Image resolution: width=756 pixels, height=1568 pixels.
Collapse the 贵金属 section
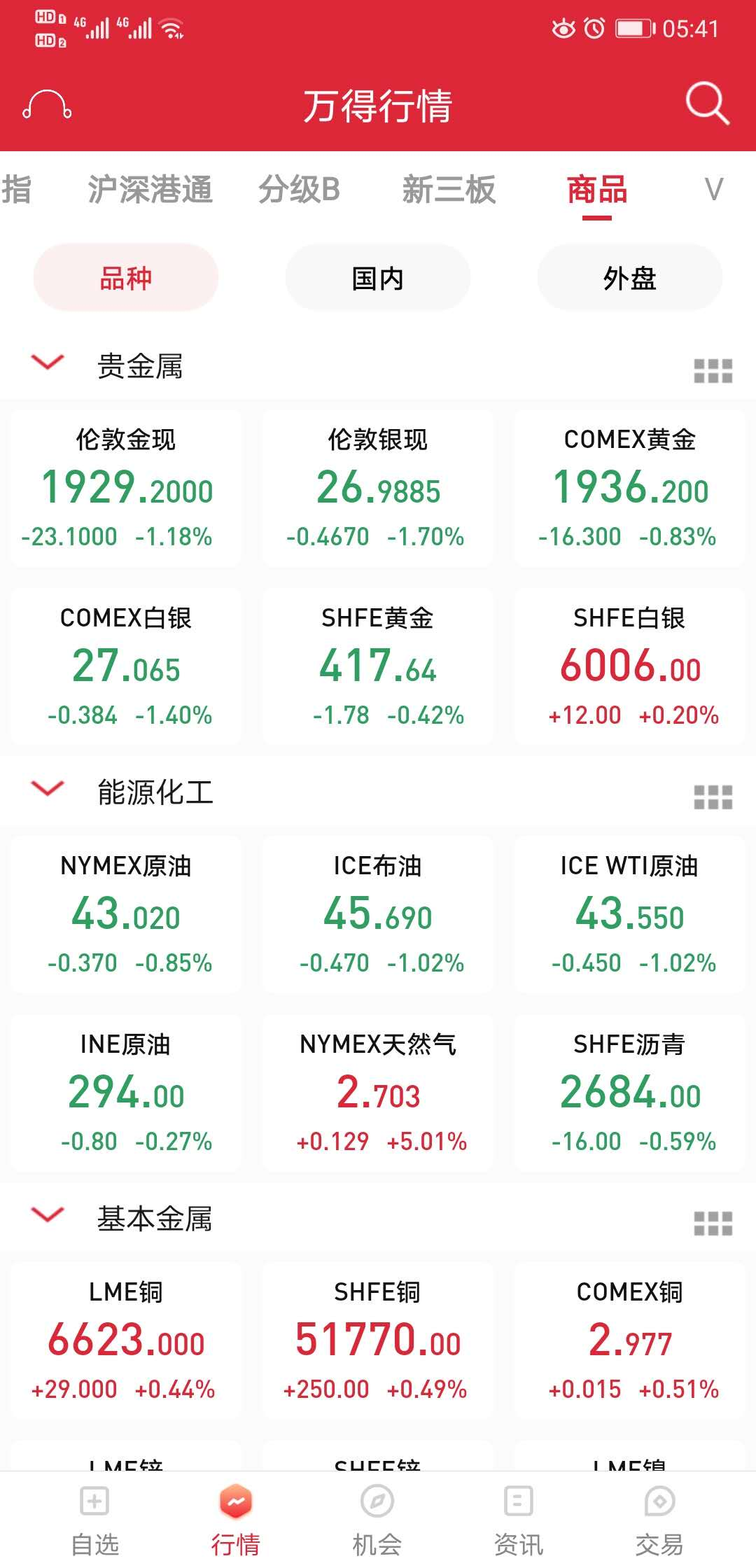point(48,362)
